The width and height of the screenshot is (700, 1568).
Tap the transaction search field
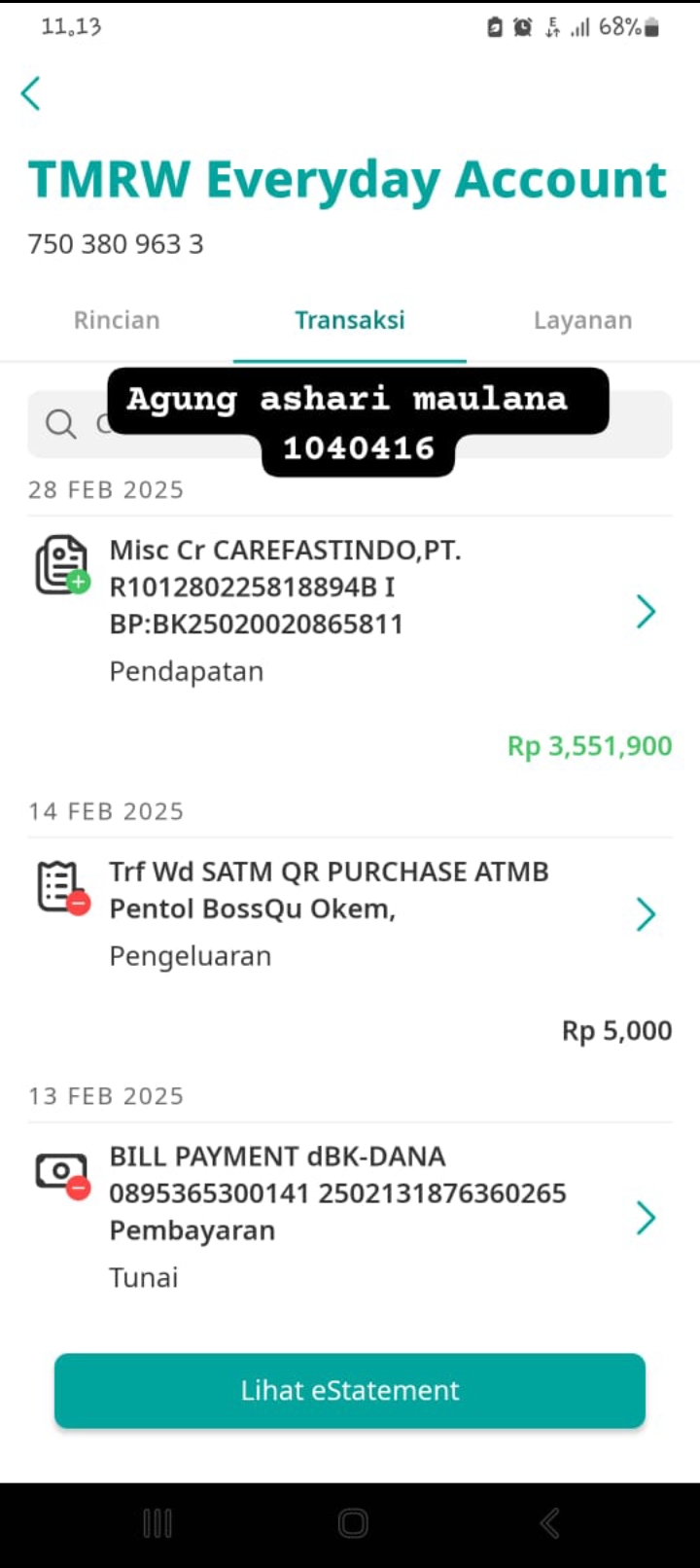[350, 424]
